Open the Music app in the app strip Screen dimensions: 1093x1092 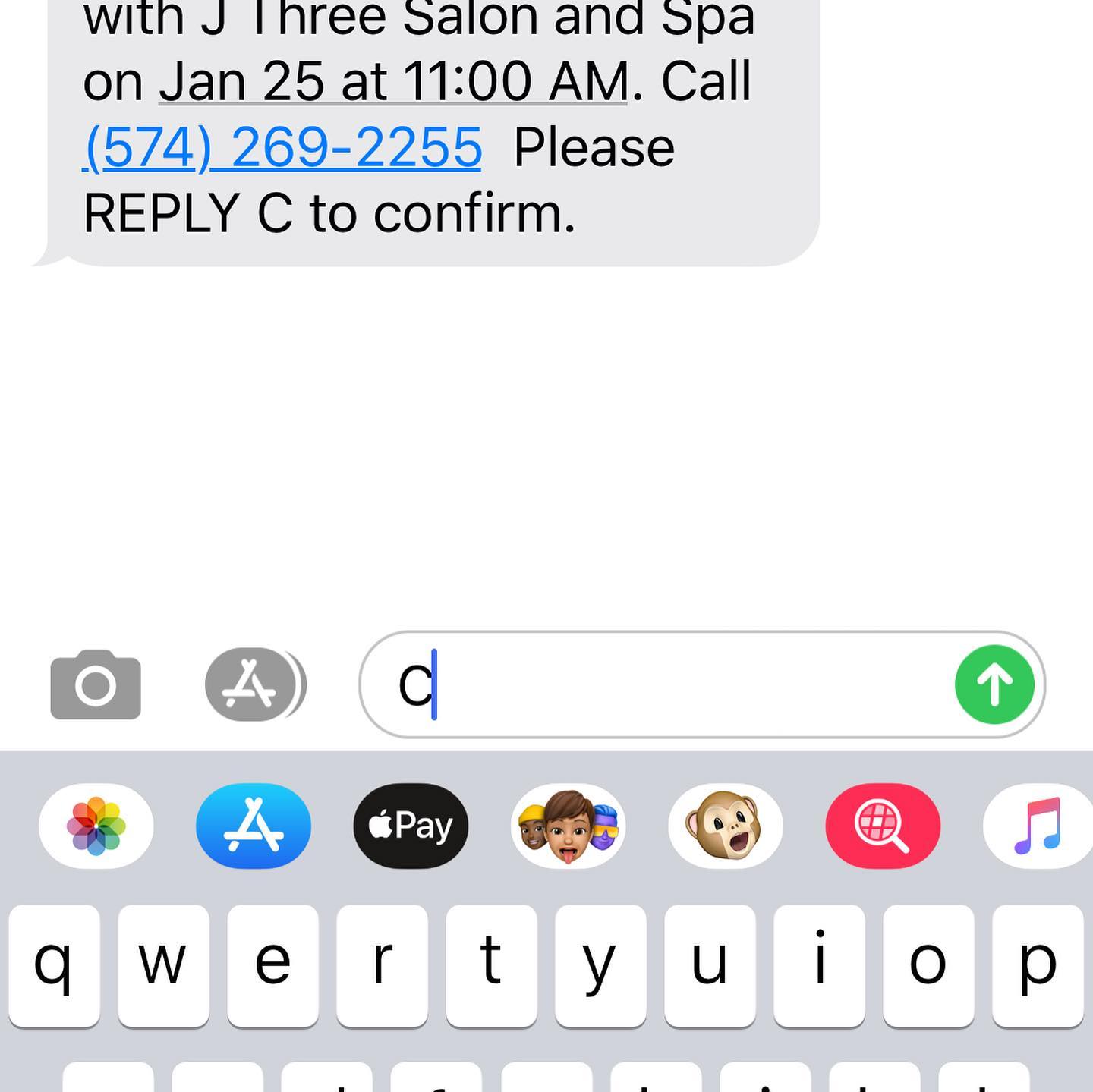(1038, 826)
